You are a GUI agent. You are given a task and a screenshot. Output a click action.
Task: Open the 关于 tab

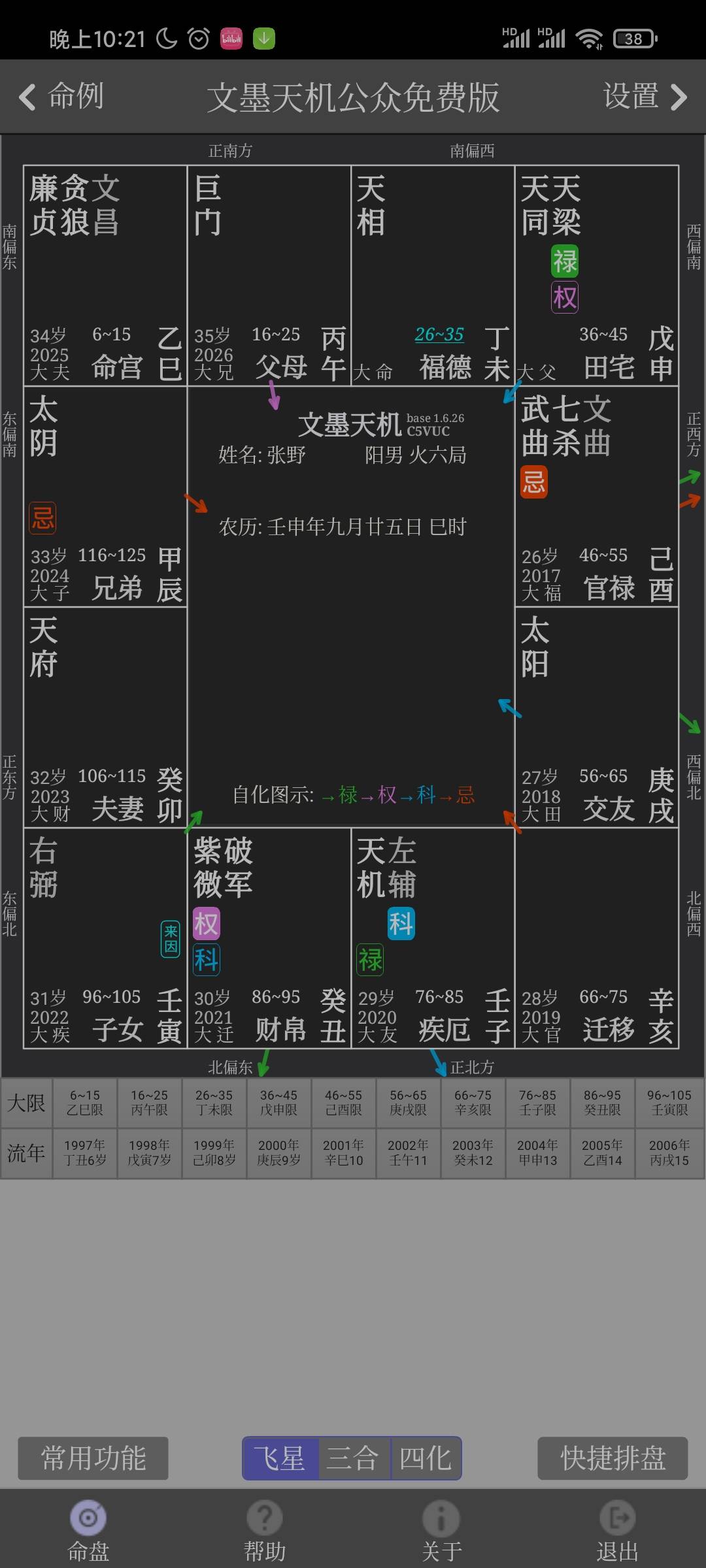tap(441, 1531)
